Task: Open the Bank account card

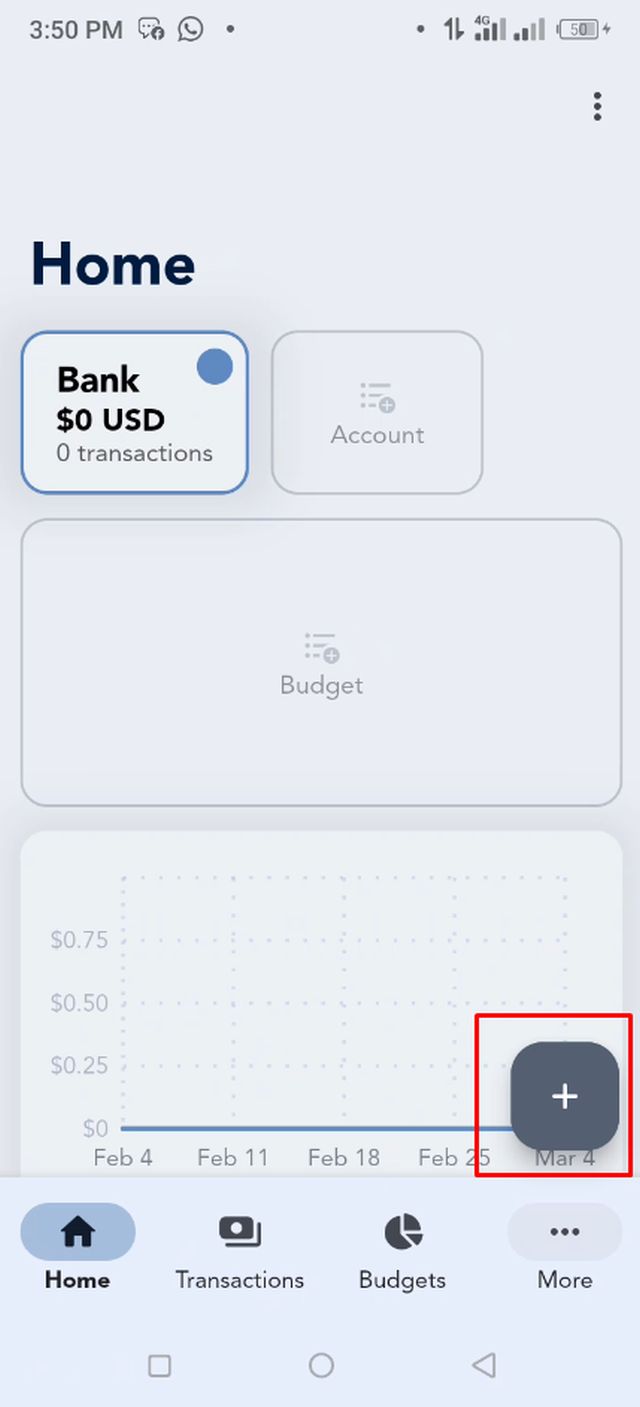Action: (x=134, y=412)
